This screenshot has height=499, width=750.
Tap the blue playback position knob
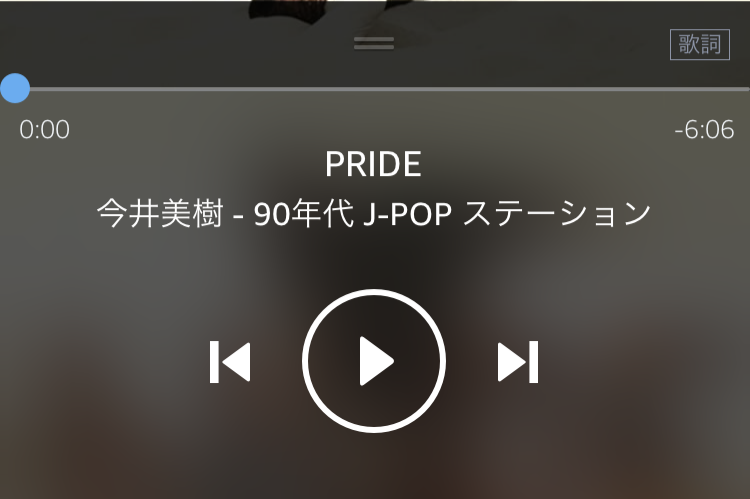[x=15, y=88]
